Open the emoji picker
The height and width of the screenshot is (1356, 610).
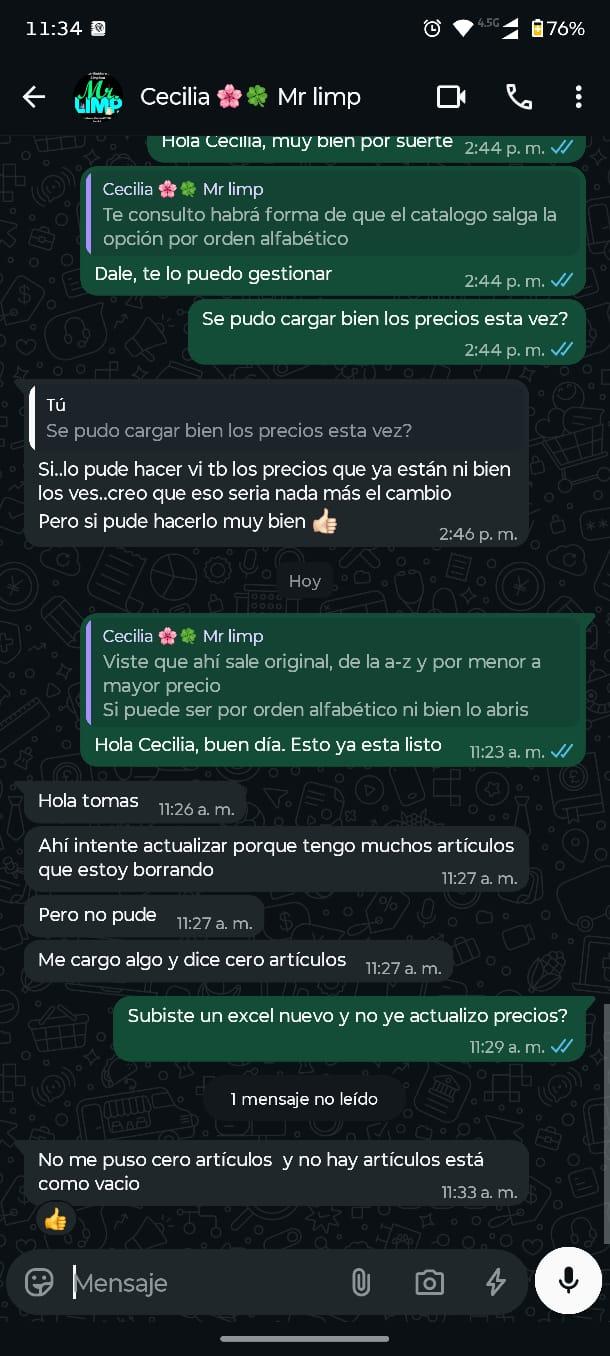coord(39,1282)
